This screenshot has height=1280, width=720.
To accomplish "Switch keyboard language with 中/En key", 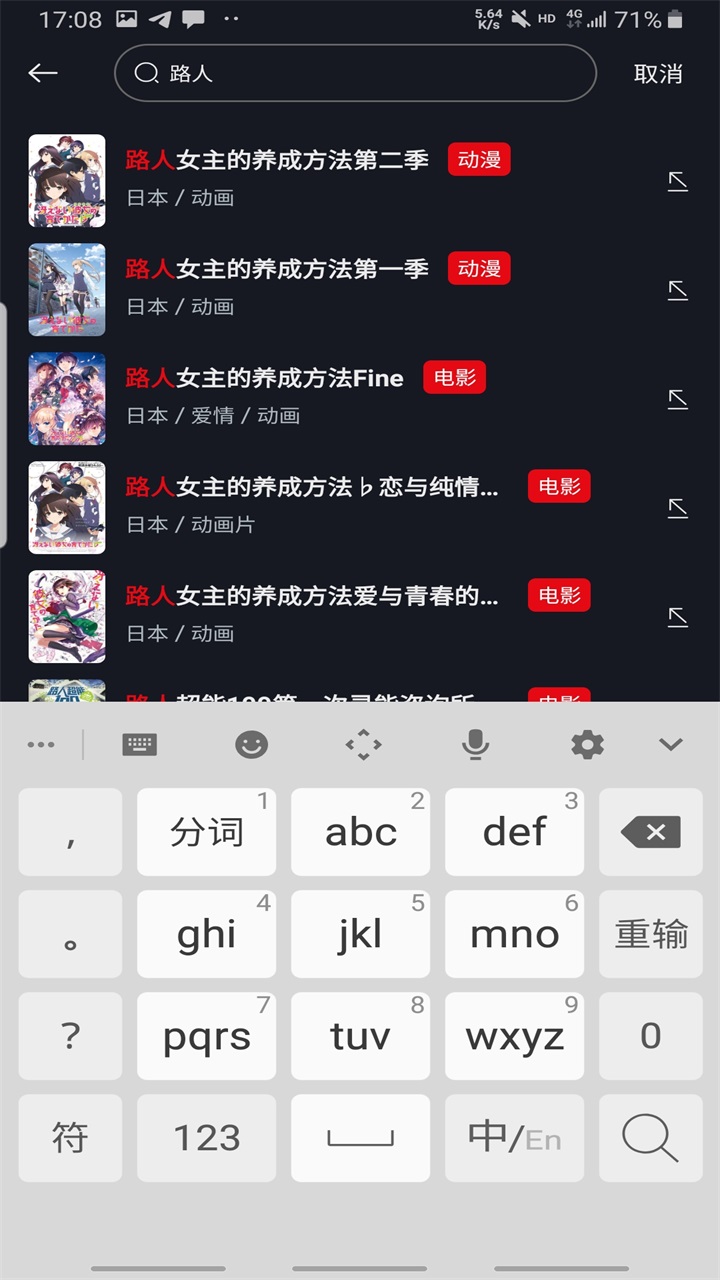I will [x=515, y=1138].
